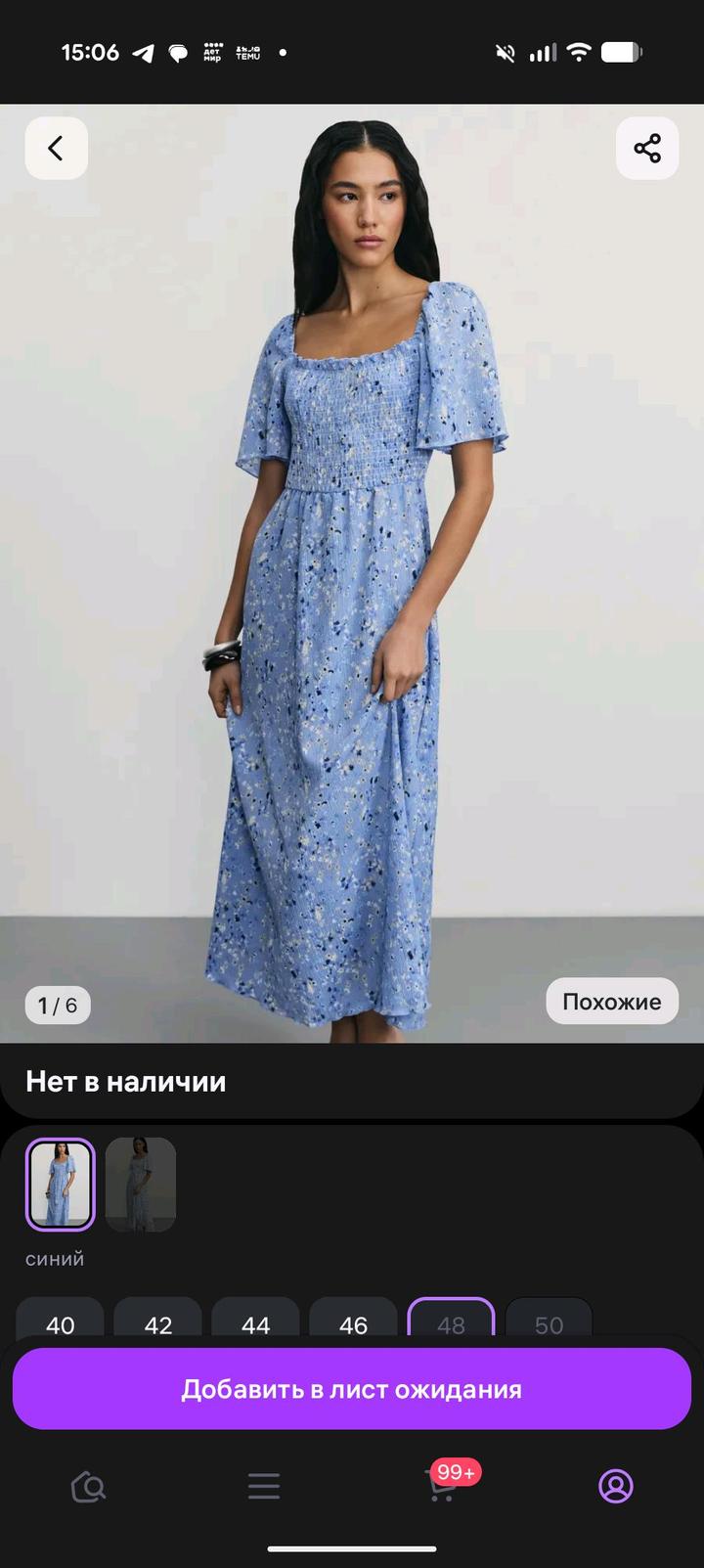This screenshot has width=704, height=1568.
Task: Select the dark dress color thumbnail
Action: tap(141, 1184)
